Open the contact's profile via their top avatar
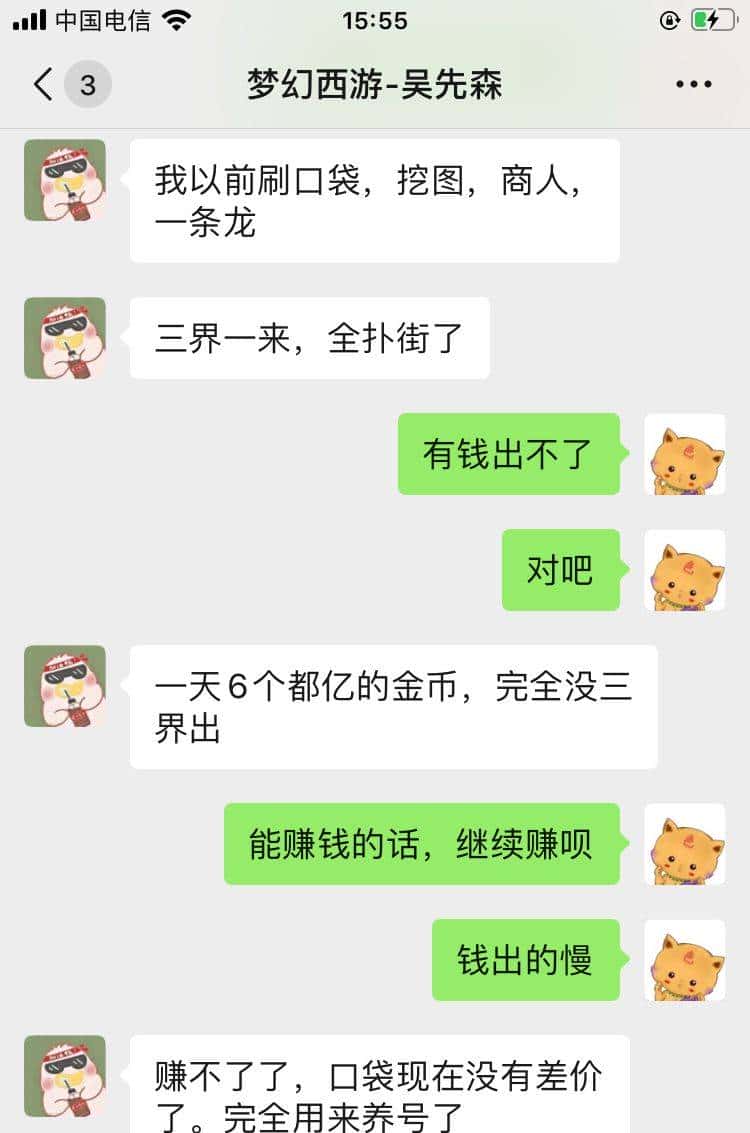 point(63,182)
